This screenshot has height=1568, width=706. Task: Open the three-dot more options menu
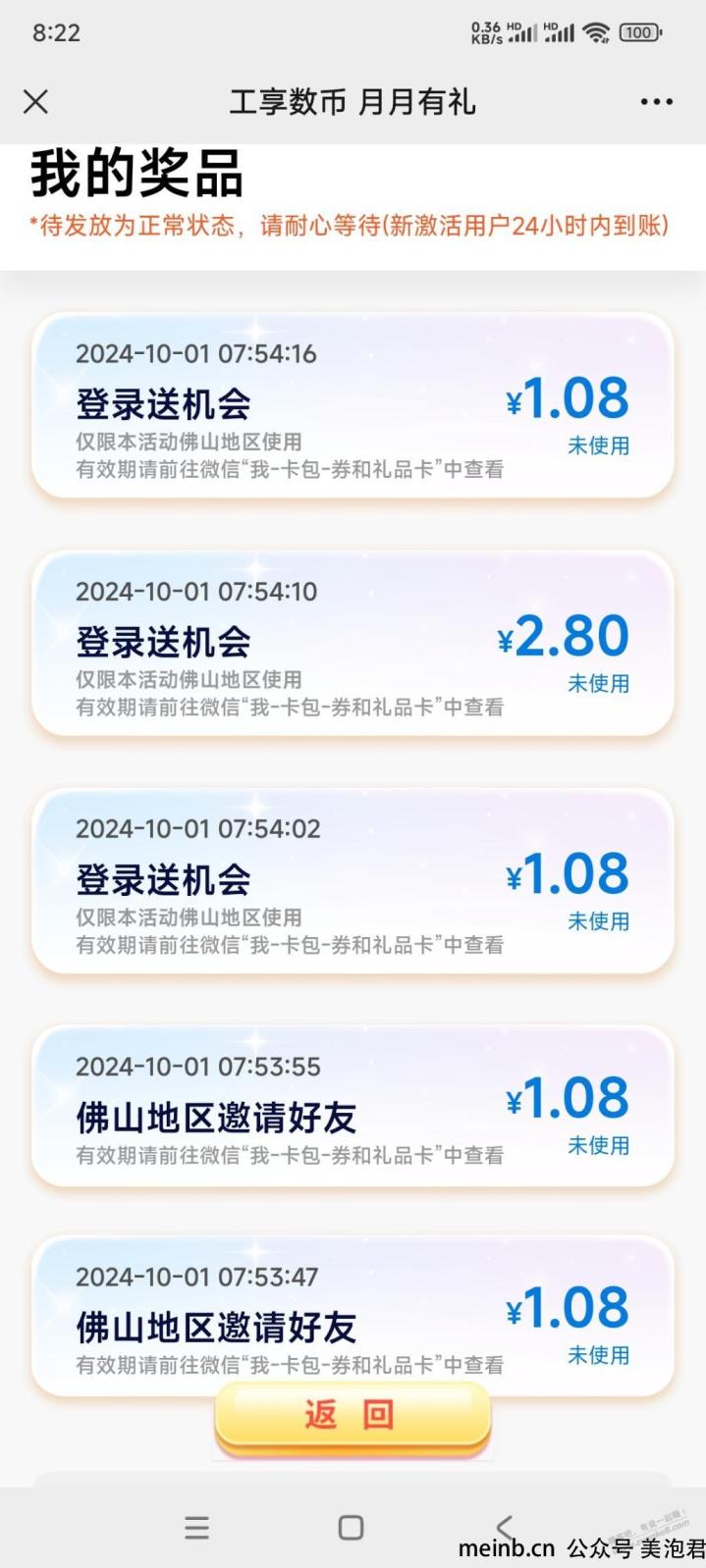tap(656, 101)
